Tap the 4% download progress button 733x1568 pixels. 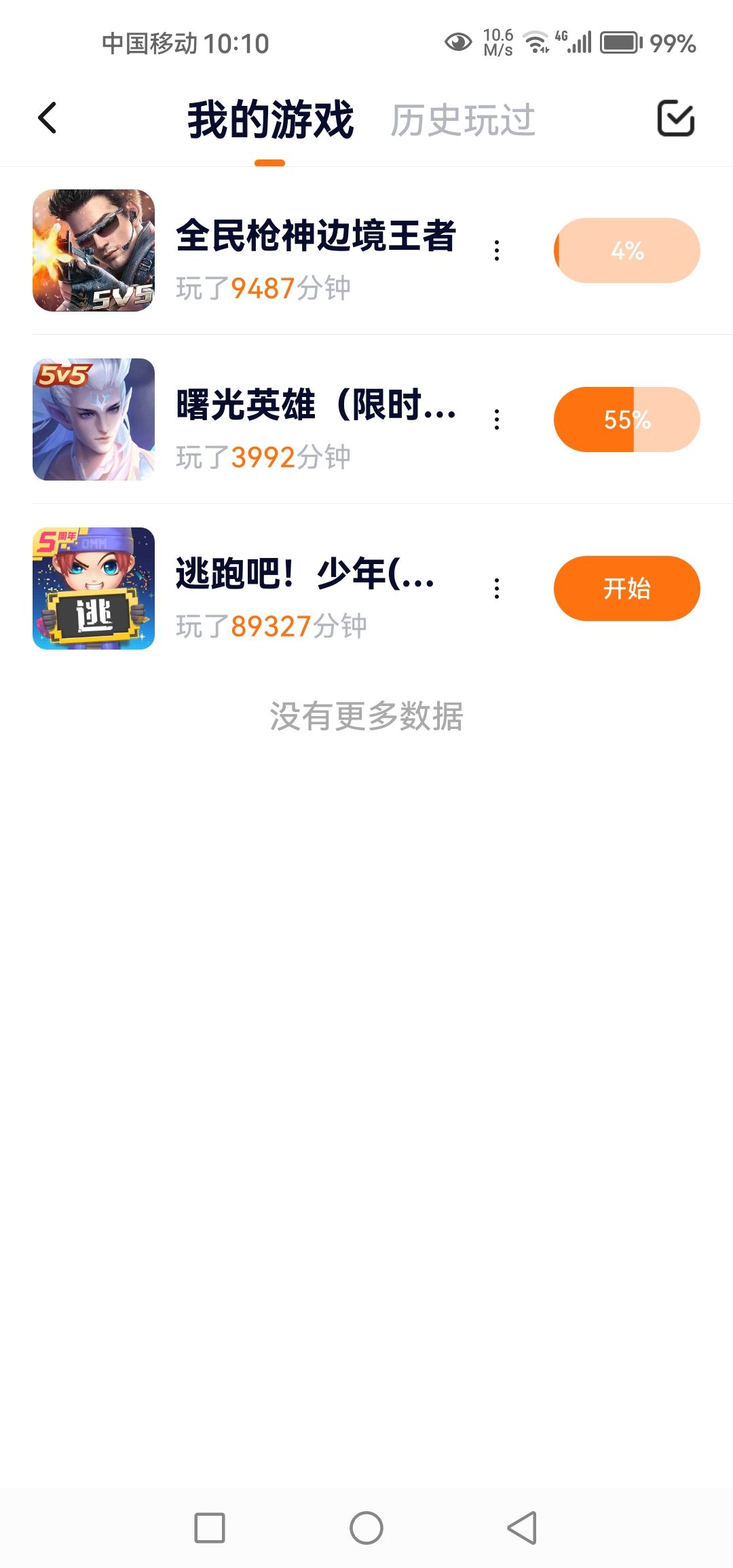(x=626, y=250)
